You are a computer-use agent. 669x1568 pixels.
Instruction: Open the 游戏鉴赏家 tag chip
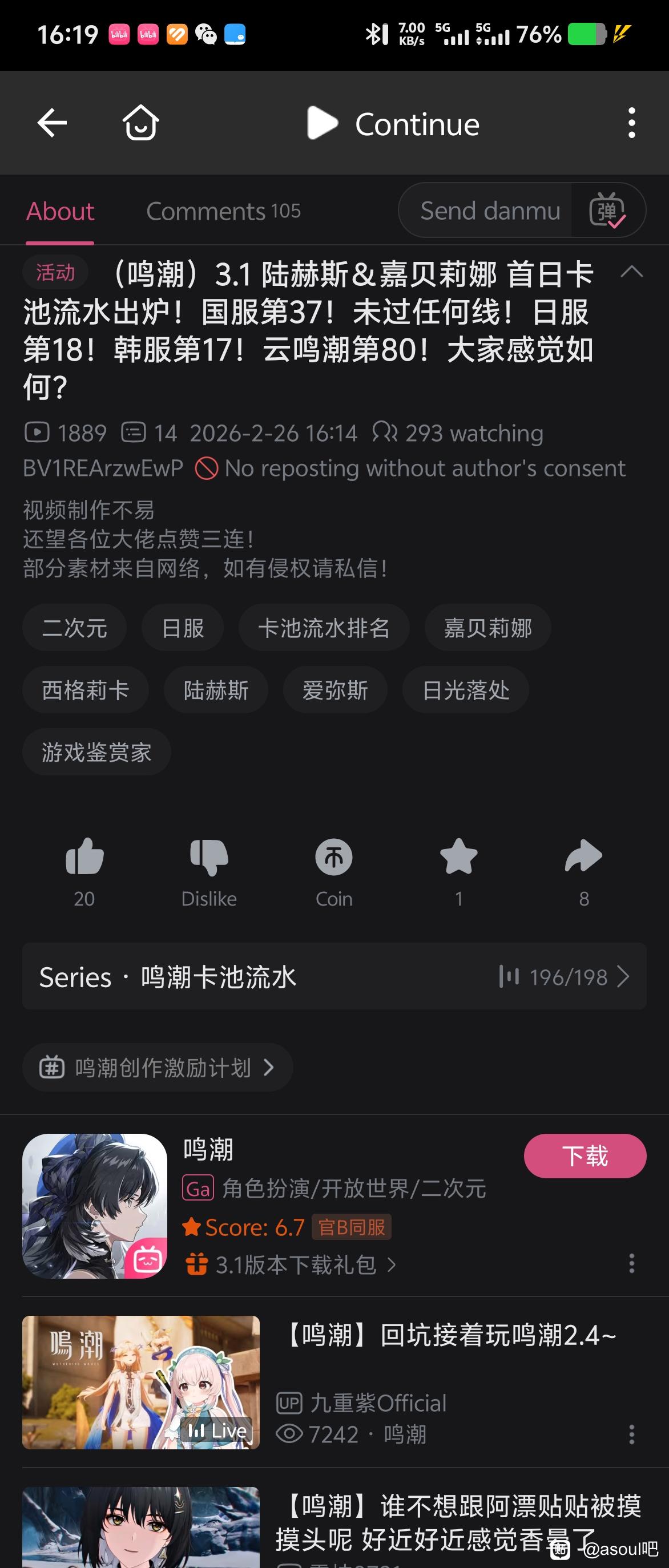(96, 753)
